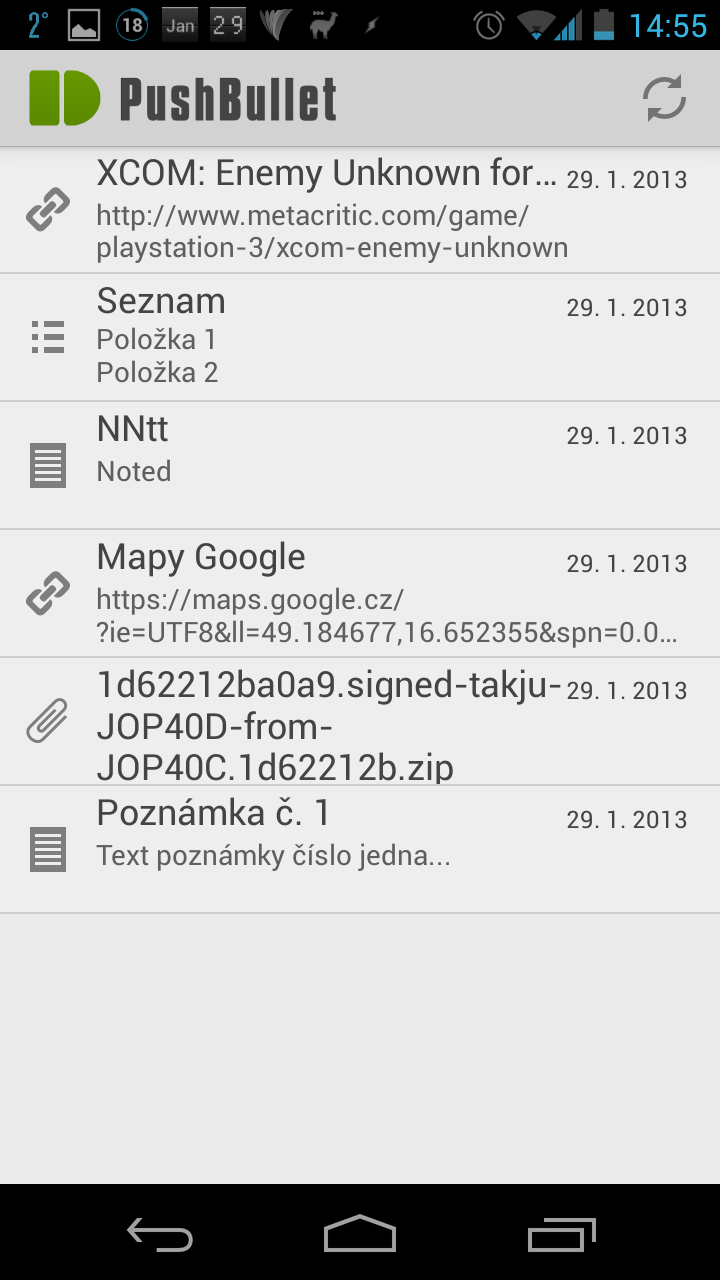Go back using the system back button
Viewport: 720px width, 1280px height.
160,1234
